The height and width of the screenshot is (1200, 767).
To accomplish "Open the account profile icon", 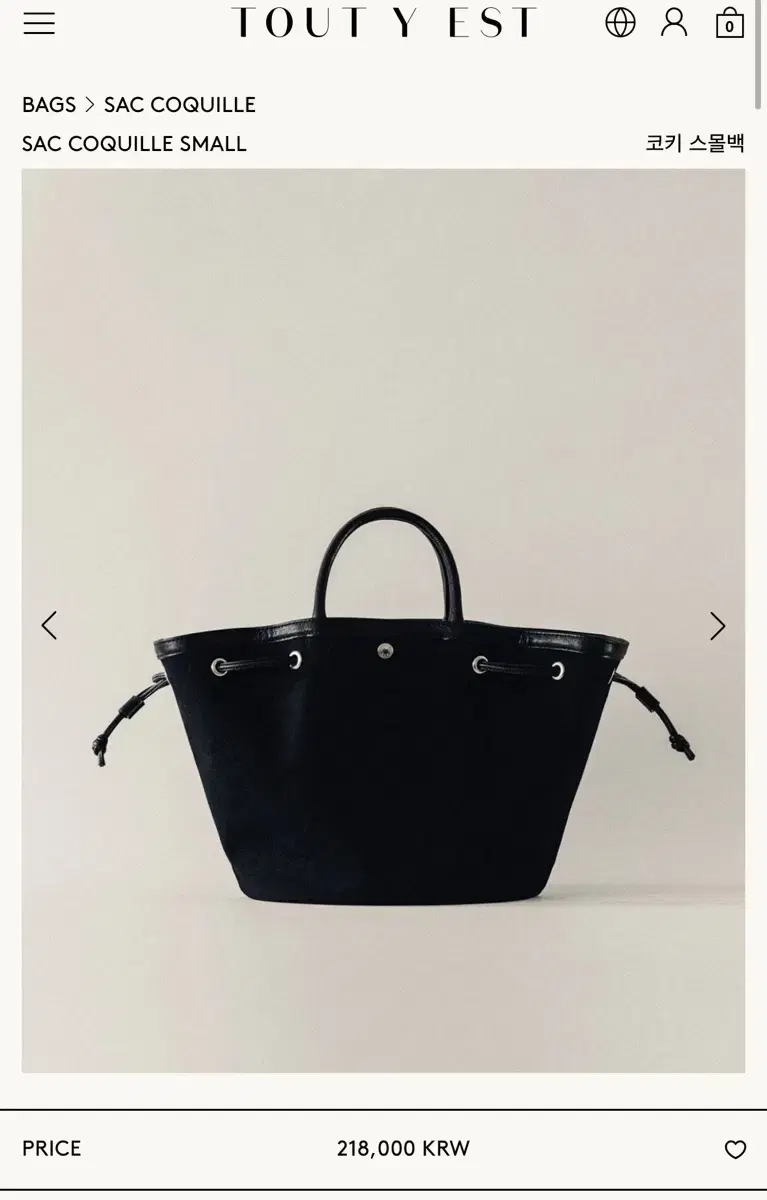I will click(673, 22).
